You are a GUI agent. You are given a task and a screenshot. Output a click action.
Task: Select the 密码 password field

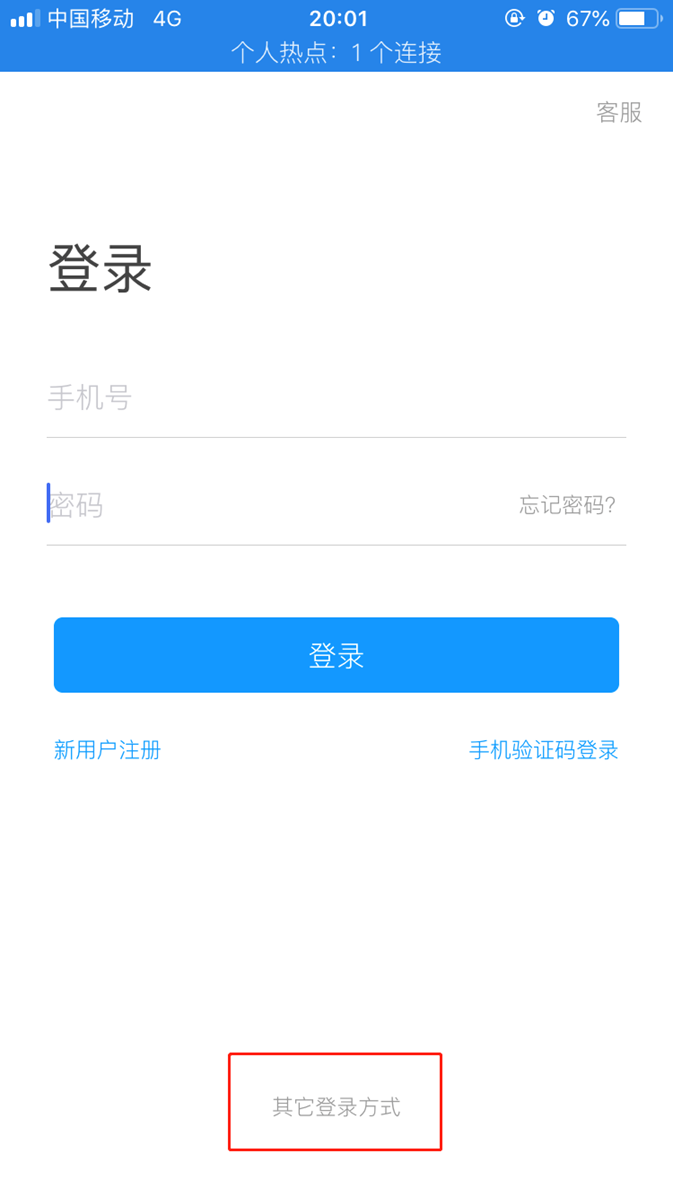tap(270, 505)
